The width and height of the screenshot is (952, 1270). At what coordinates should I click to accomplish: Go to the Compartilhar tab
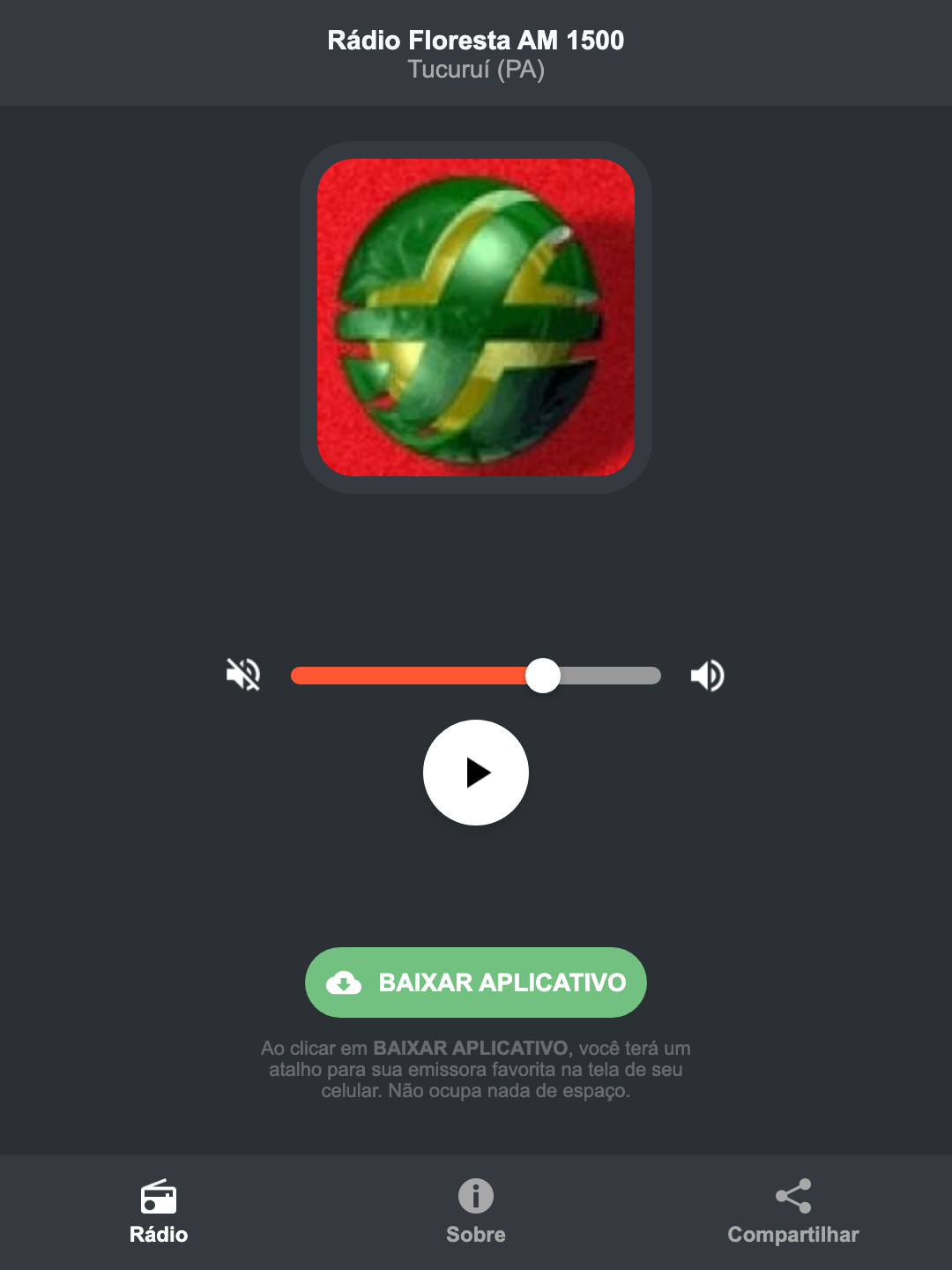(x=792, y=1213)
